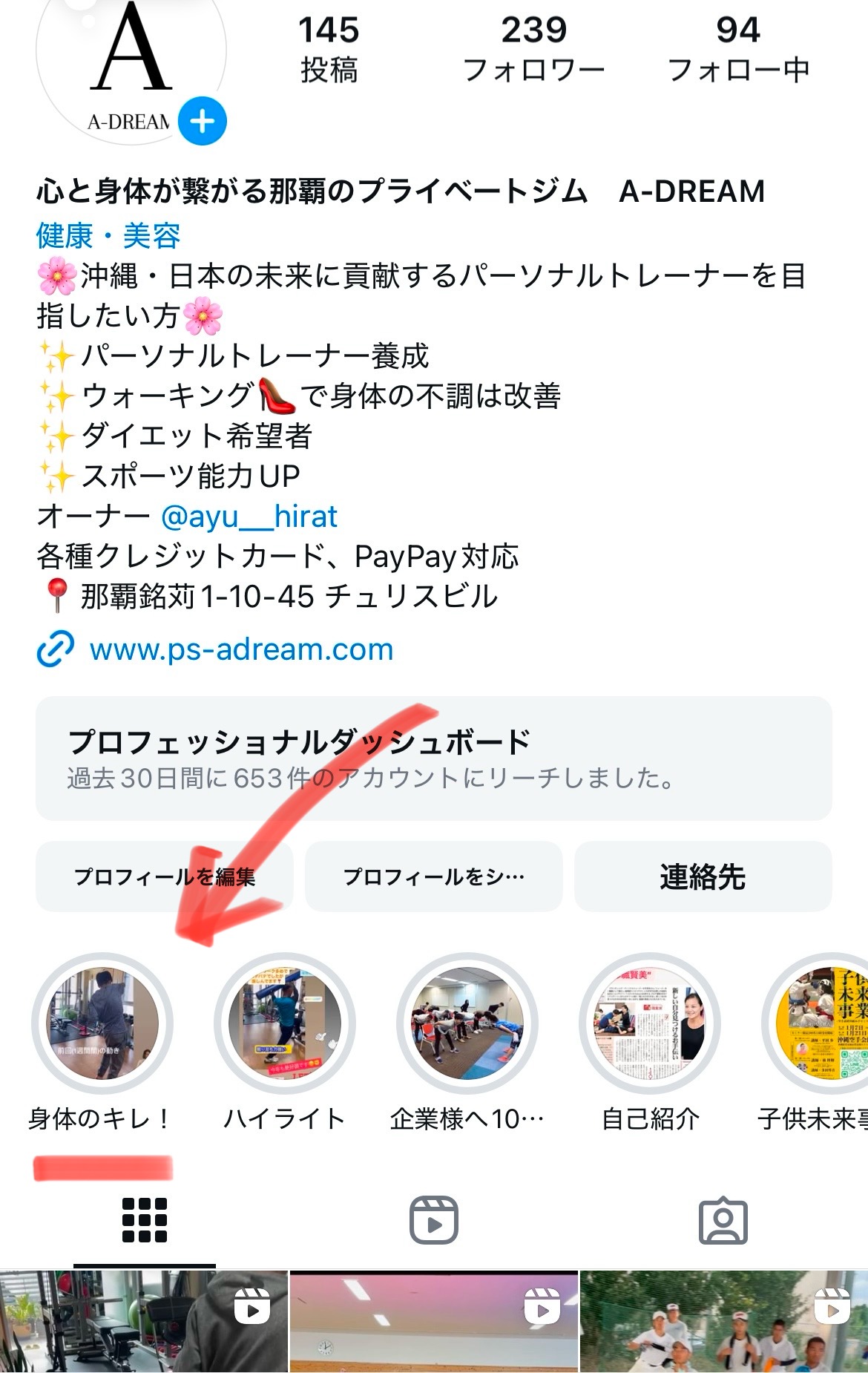The image size is (868, 1373).
Task: Open the 健康・美容 category link
Action: click(x=108, y=236)
